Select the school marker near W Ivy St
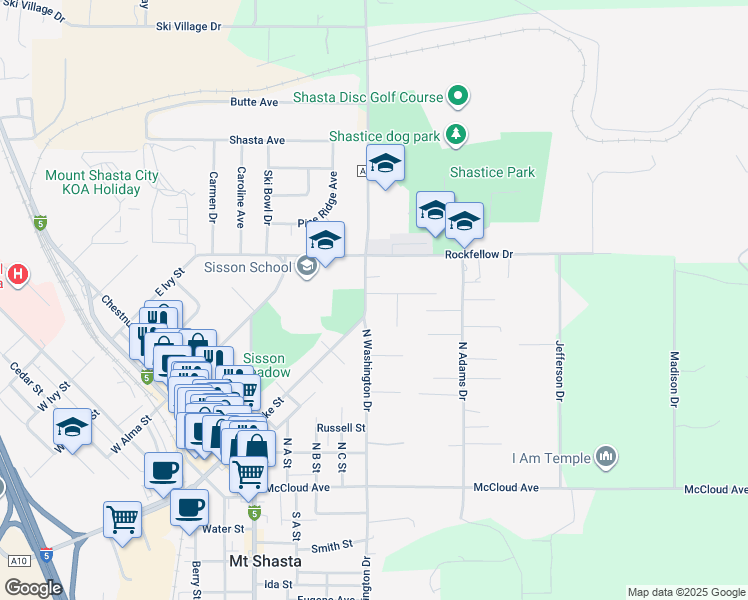 72,427
